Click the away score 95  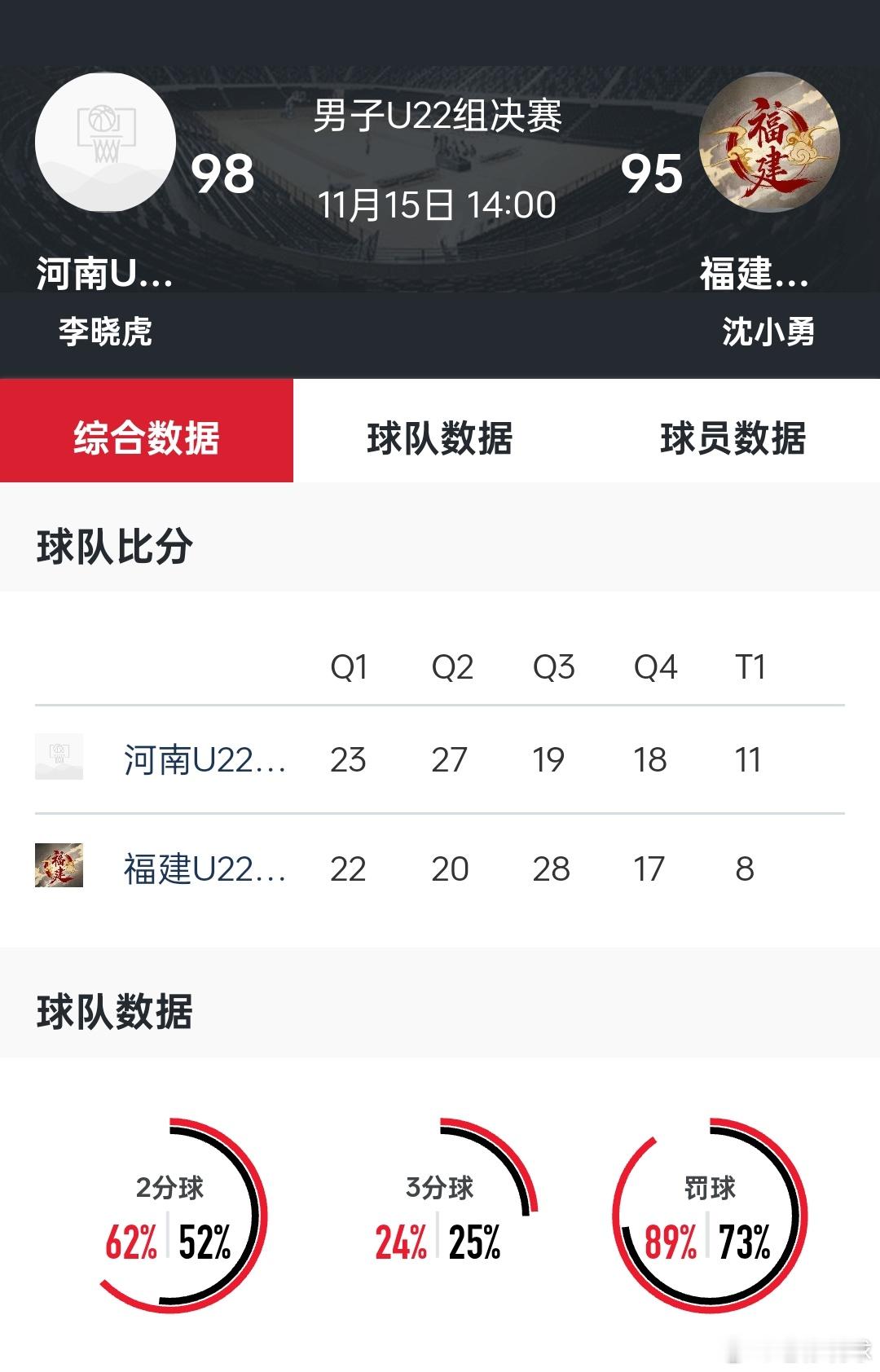pos(658,174)
